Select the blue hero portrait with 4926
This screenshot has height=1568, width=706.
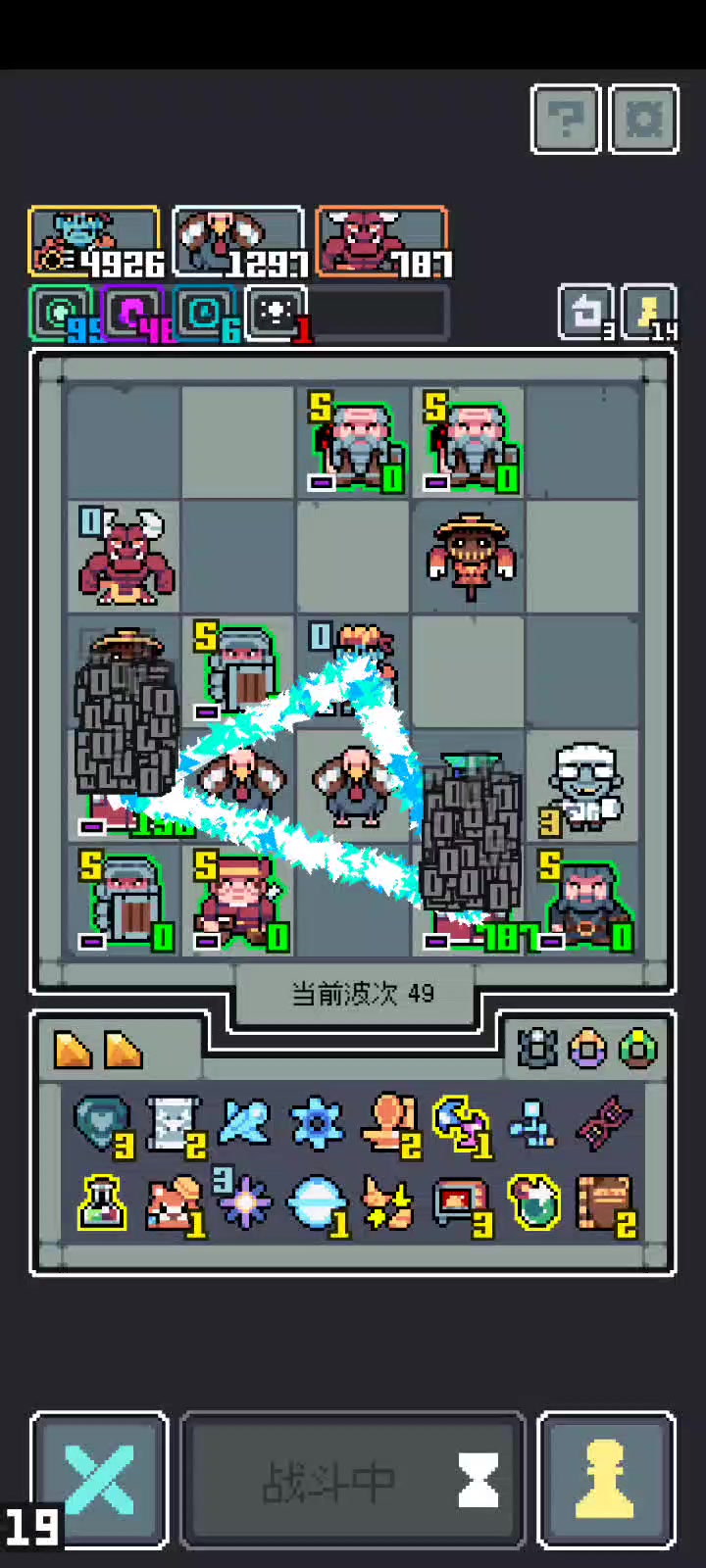coord(94,242)
